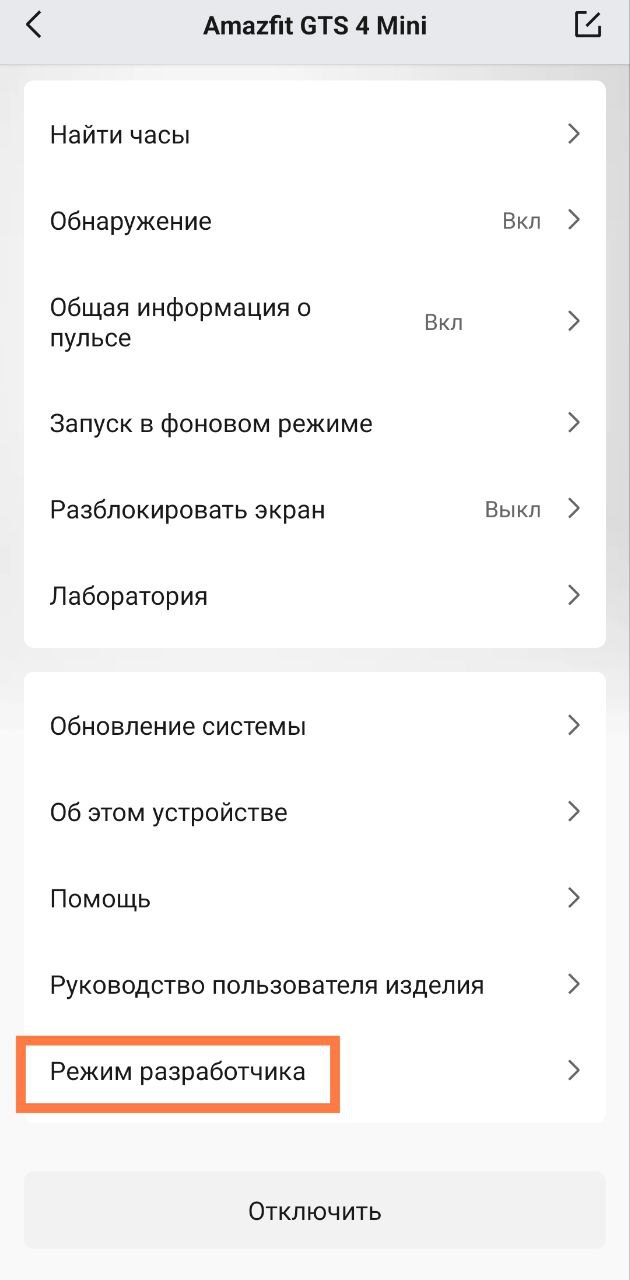Open the Обнаружение setting
The width and height of the screenshot is (630, 1280).
pos(315,221)
